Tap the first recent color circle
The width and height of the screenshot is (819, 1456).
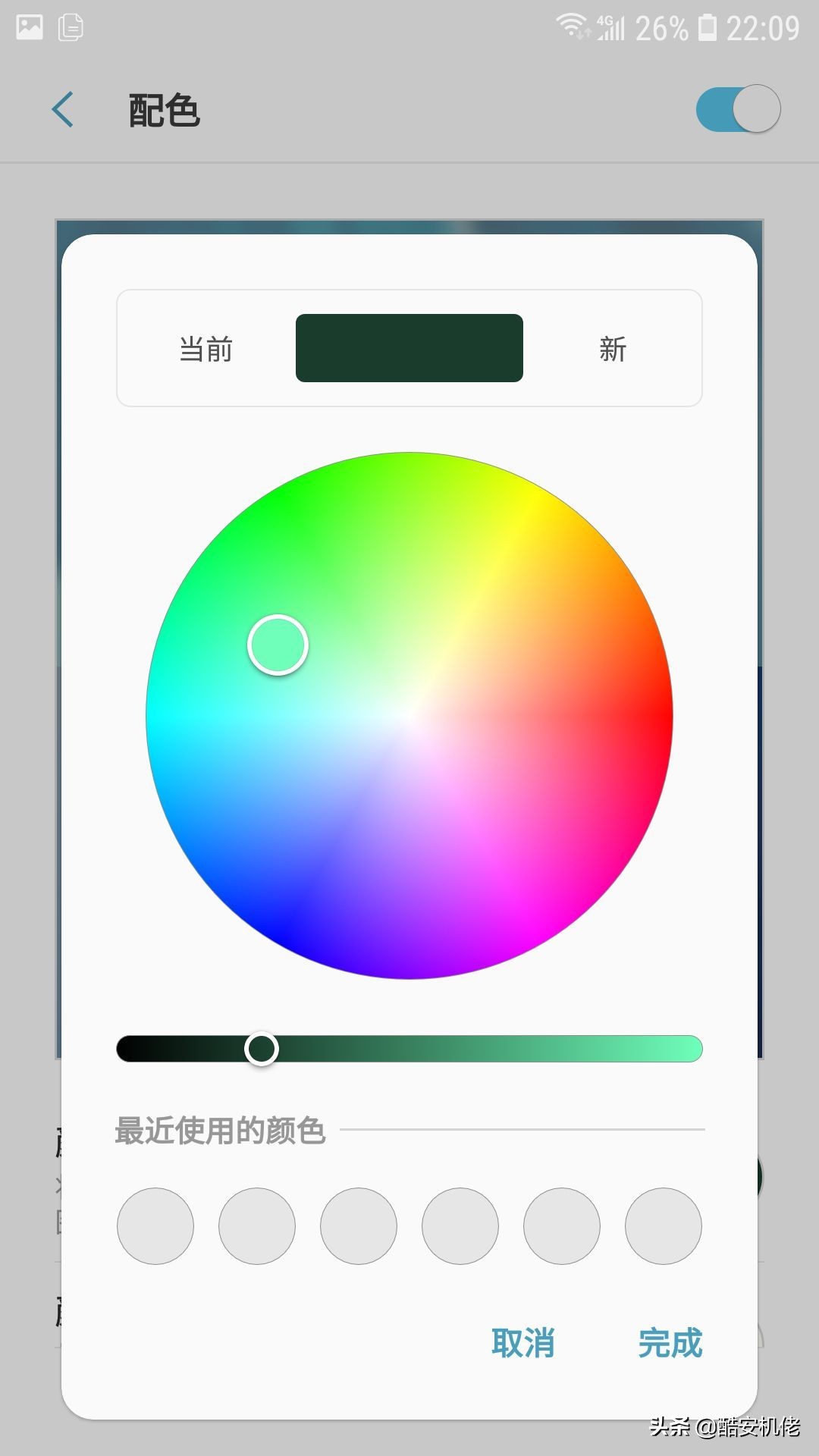155,1225
